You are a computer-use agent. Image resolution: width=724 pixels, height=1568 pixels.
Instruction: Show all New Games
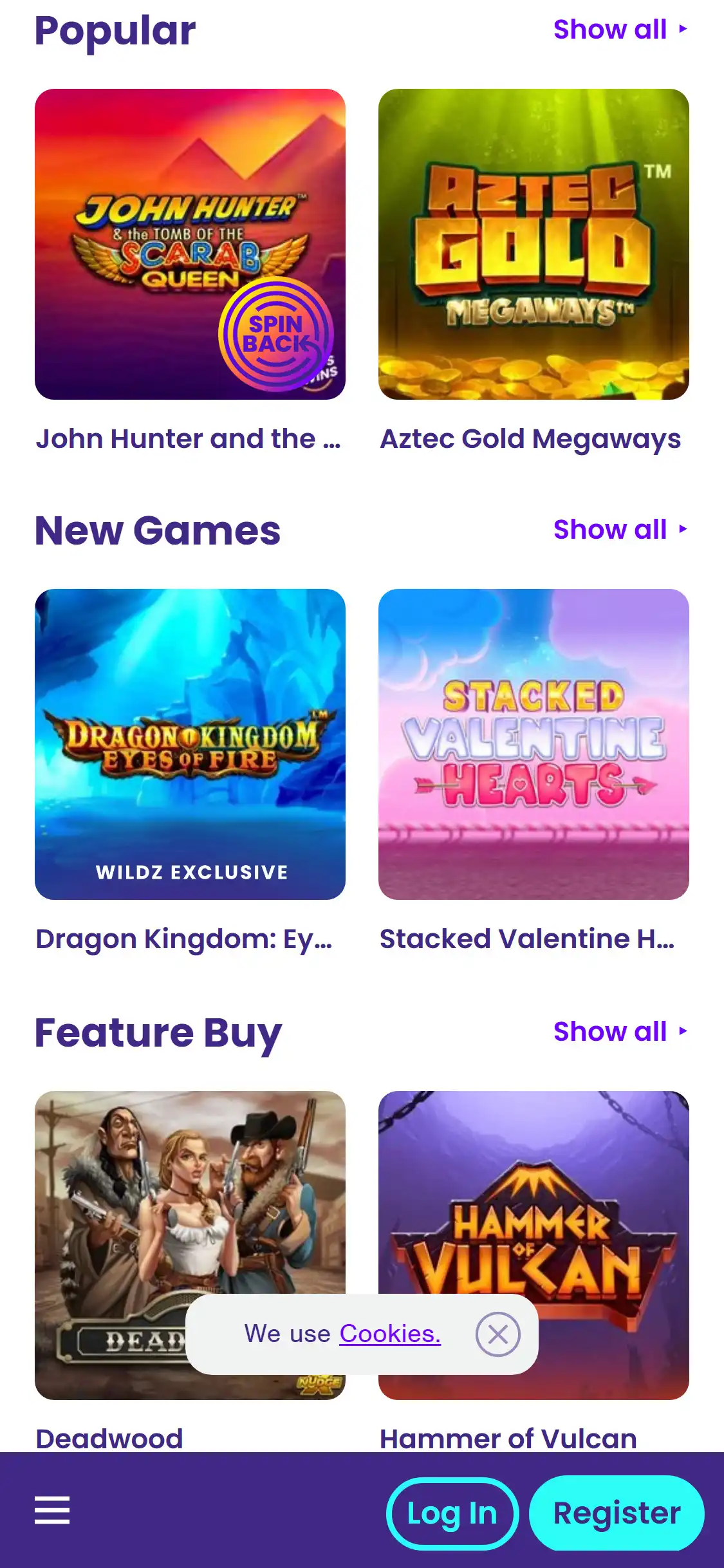point(620,530)
